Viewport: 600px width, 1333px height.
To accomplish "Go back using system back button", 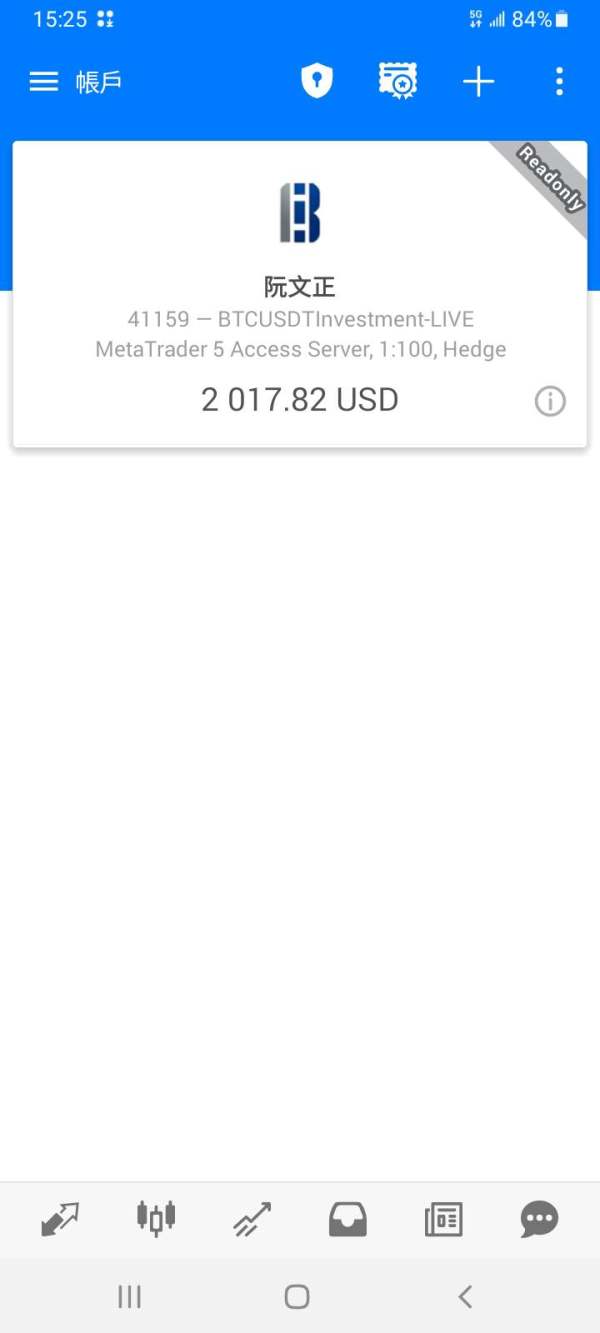I will click(465, 1297).
